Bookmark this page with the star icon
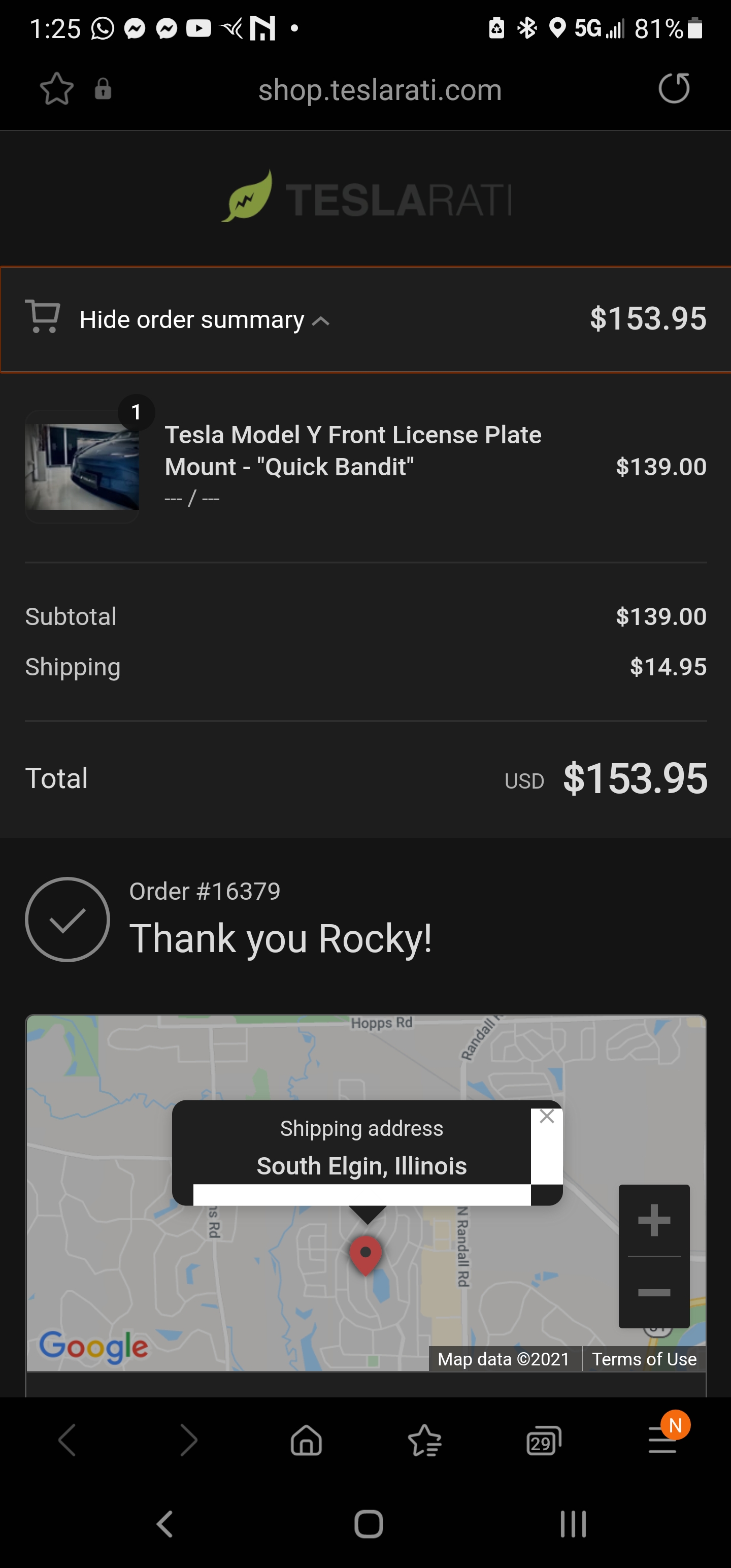The height and width of the screenshot is (1568, 731). (57, 89)
